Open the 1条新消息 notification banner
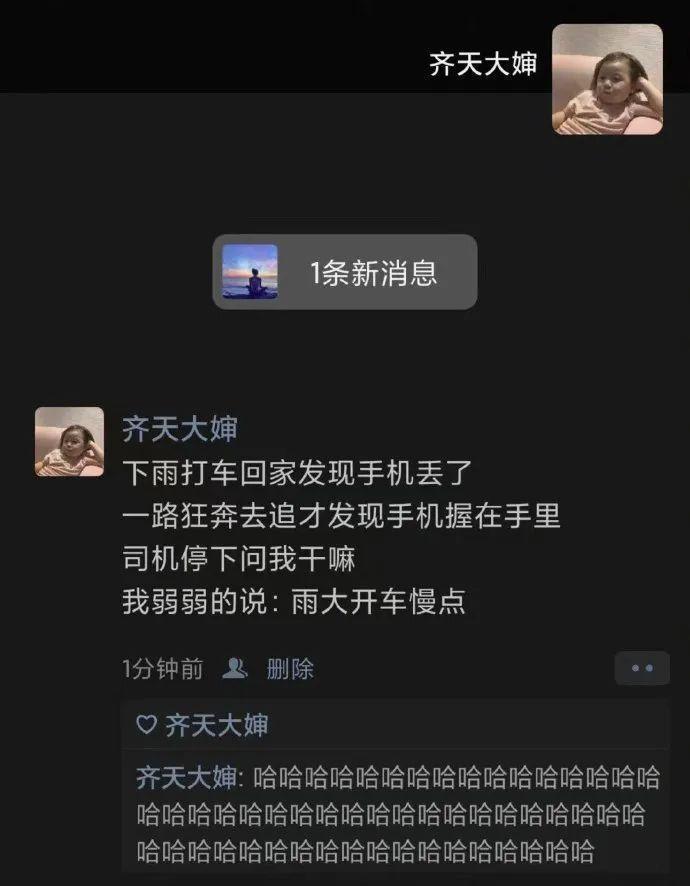The height and width of the screenshot is (886, 690). click(x=344, y=272)
